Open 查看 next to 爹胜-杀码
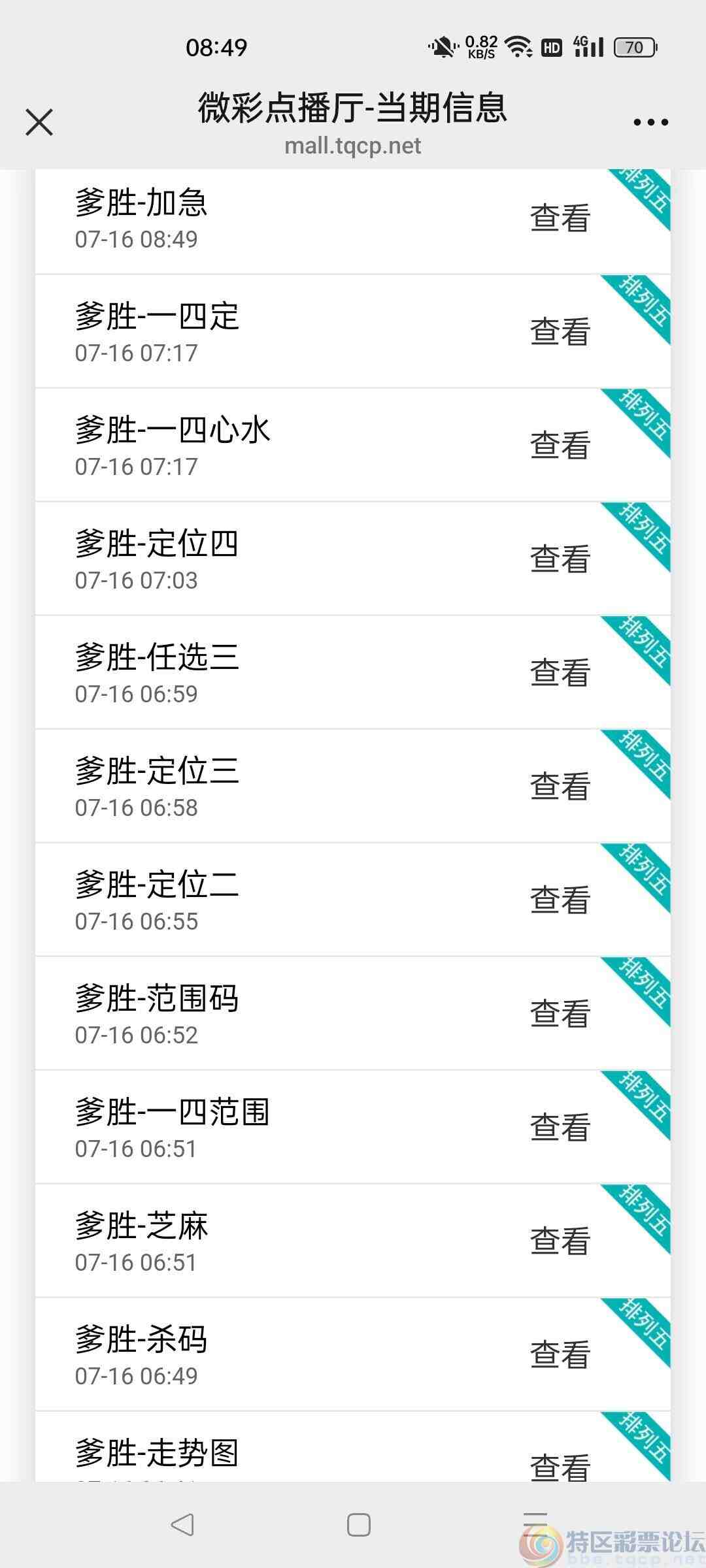The image size is (706, 1568). coord(559,1354)
